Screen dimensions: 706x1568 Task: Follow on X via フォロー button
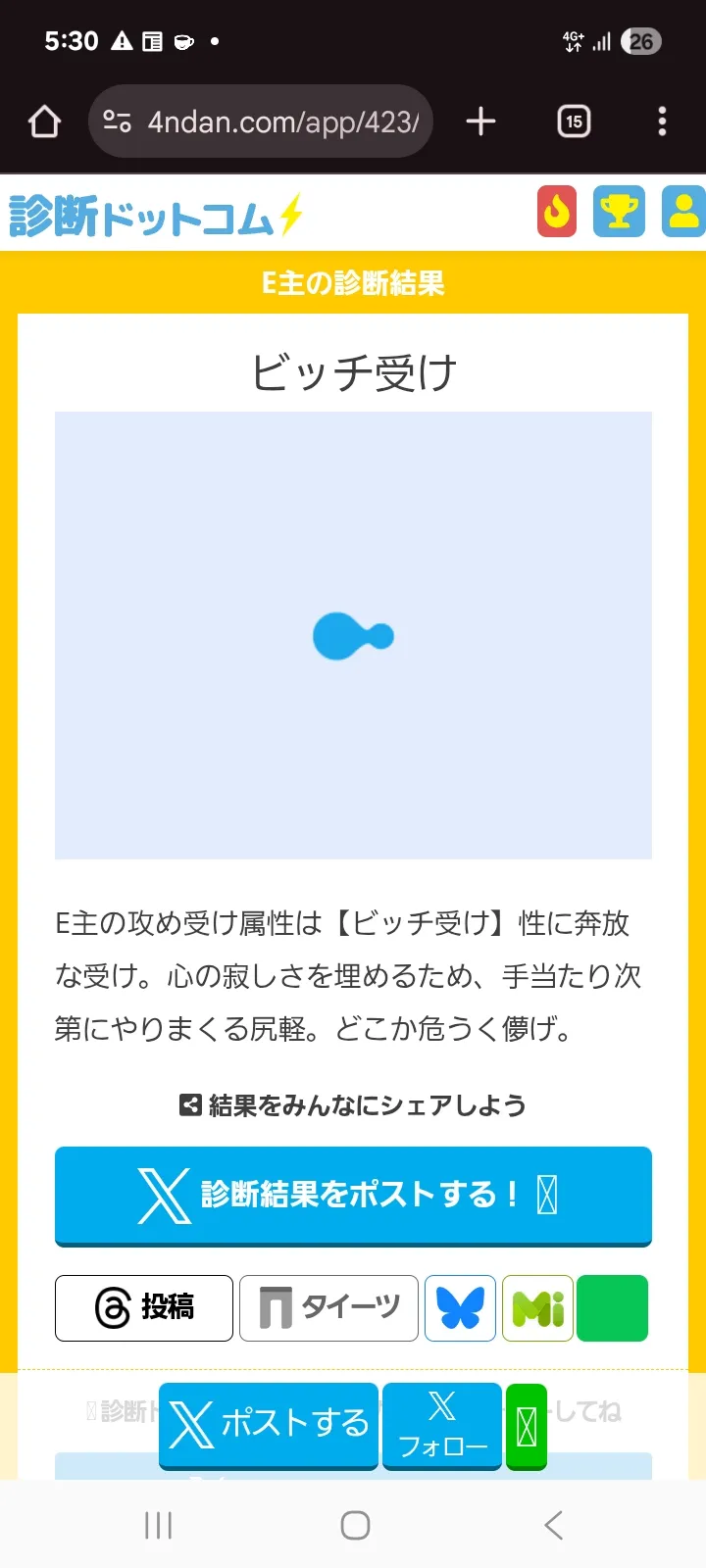click(x=442, y=1425)
